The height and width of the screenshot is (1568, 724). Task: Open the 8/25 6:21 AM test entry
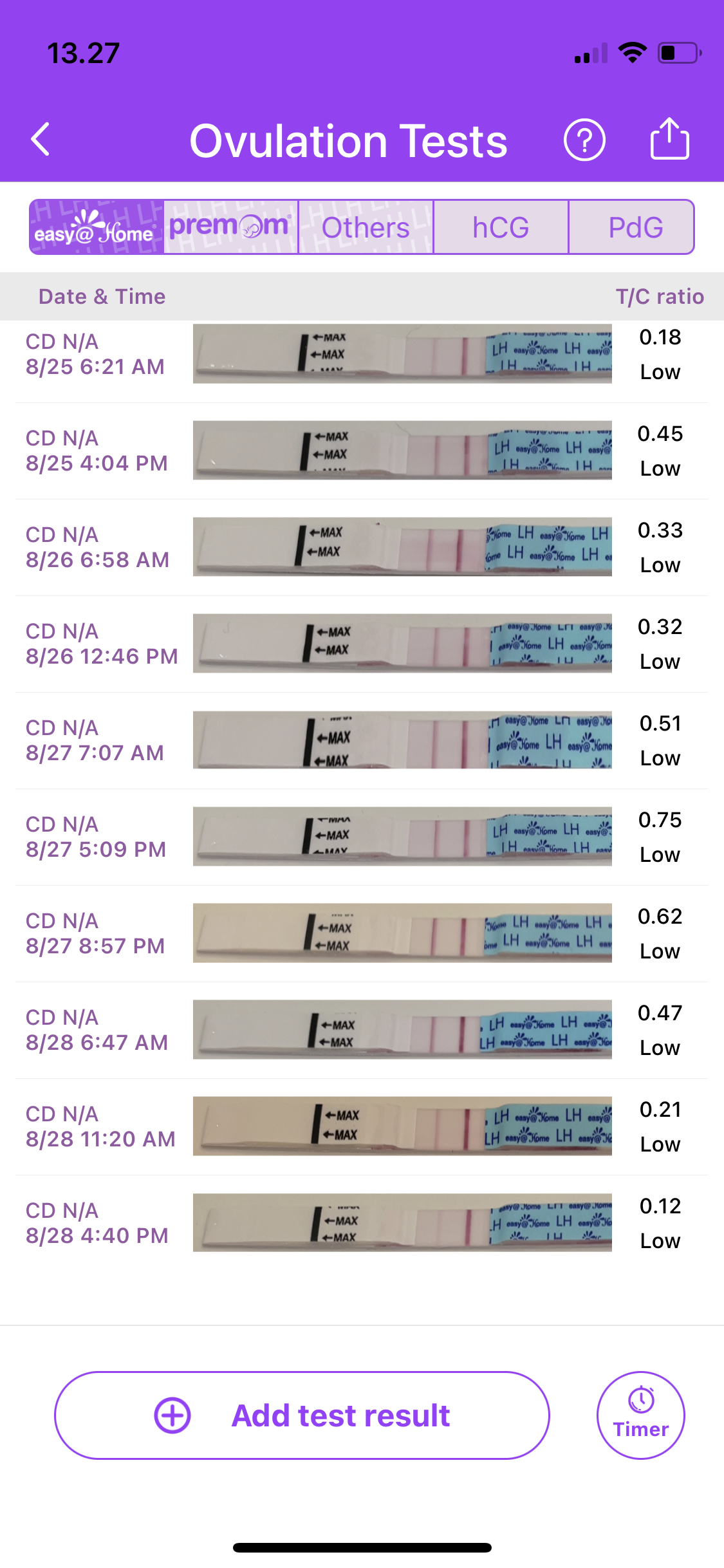[362, 354]
